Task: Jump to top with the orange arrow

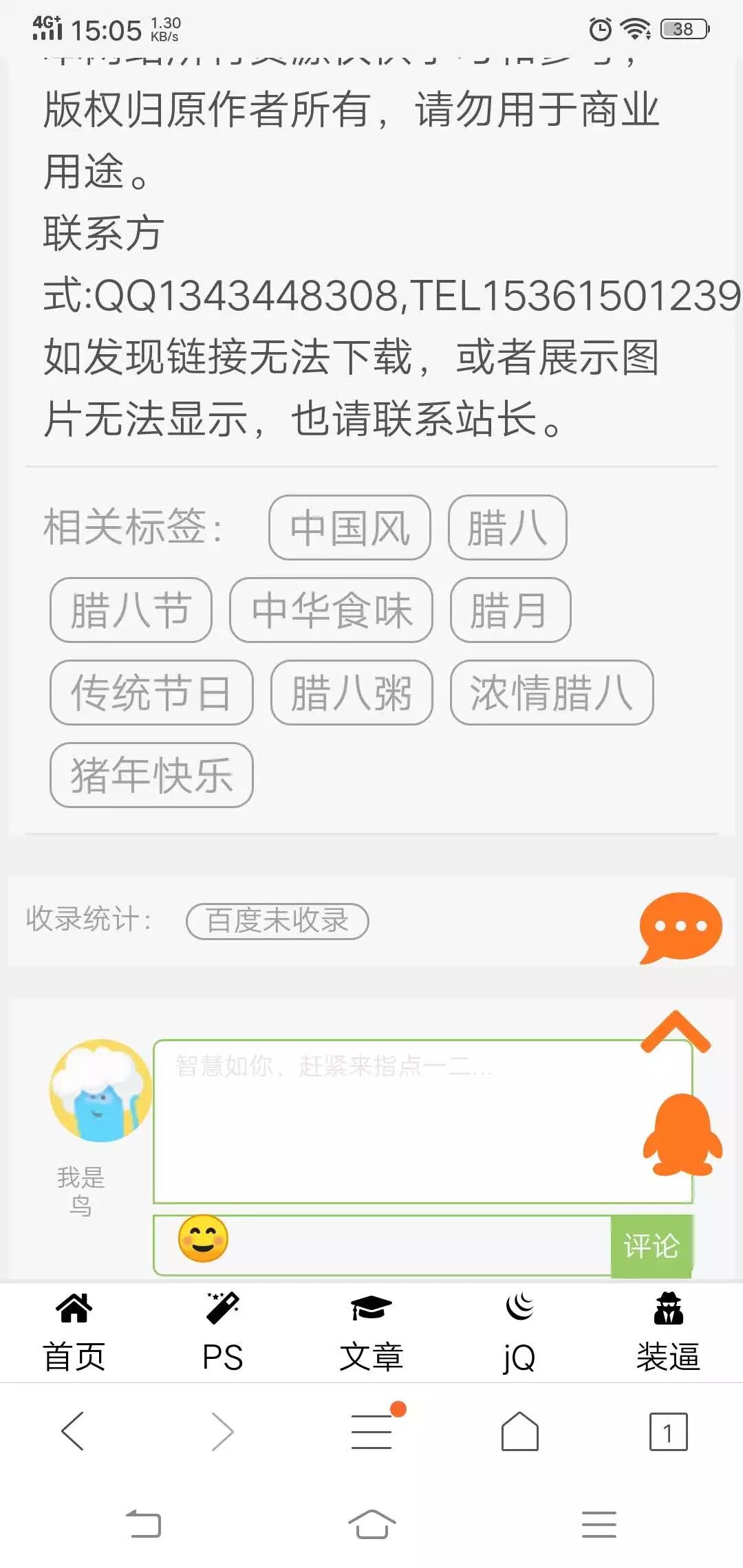Action: pos(676,1032)
